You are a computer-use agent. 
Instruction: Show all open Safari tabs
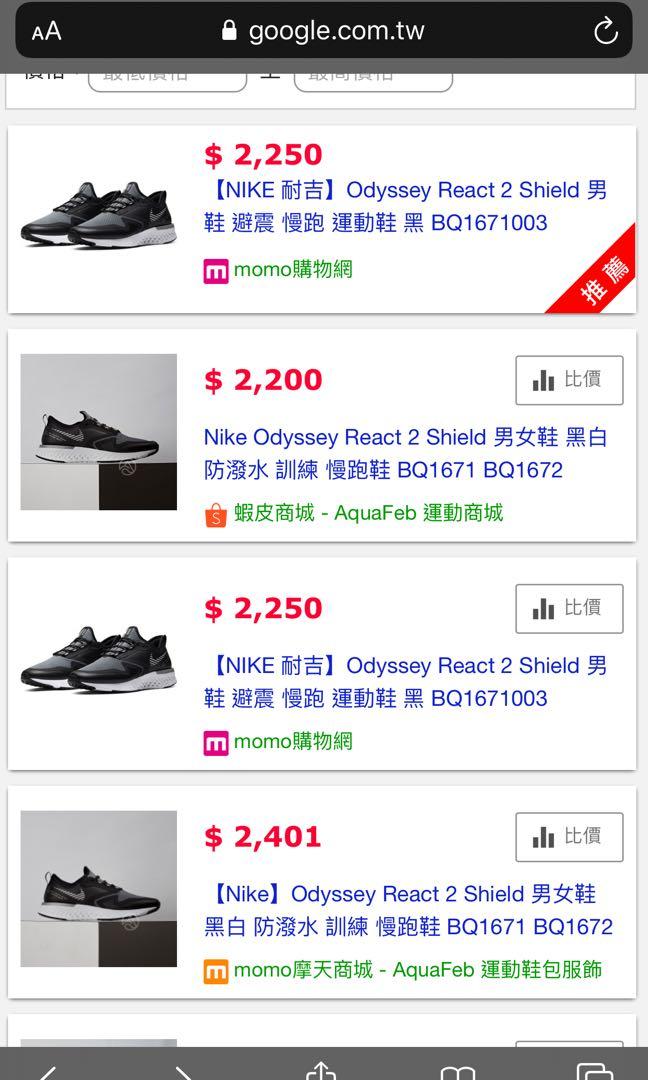(594, 1072)
